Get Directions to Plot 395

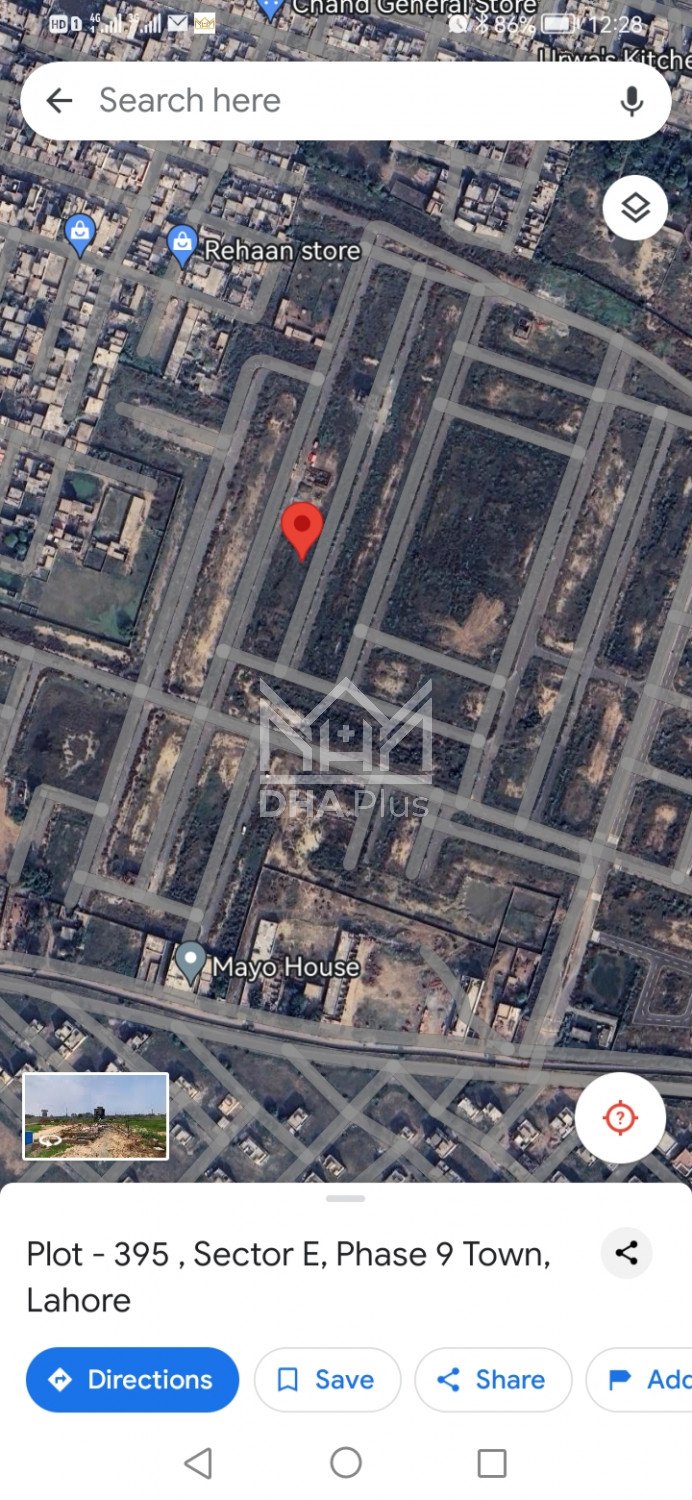[x=132, y=1380]
